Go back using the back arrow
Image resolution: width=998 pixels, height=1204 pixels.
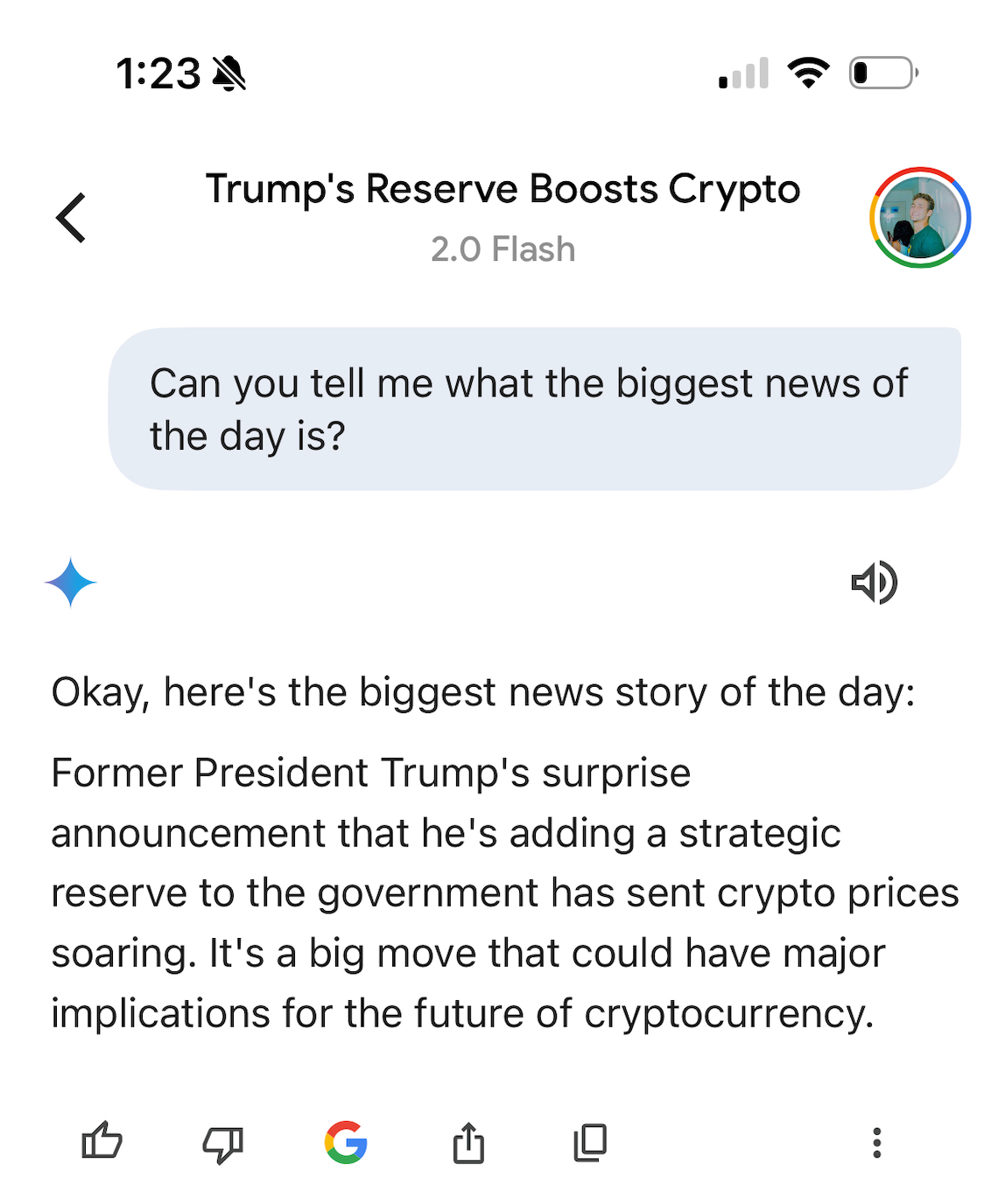[71, 218]
